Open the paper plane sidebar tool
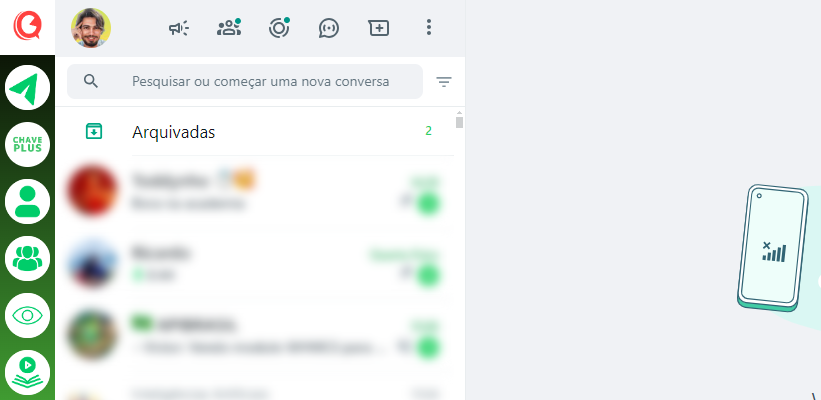The height and width of the screenshot is (400, 821). (x=27, y=88)
